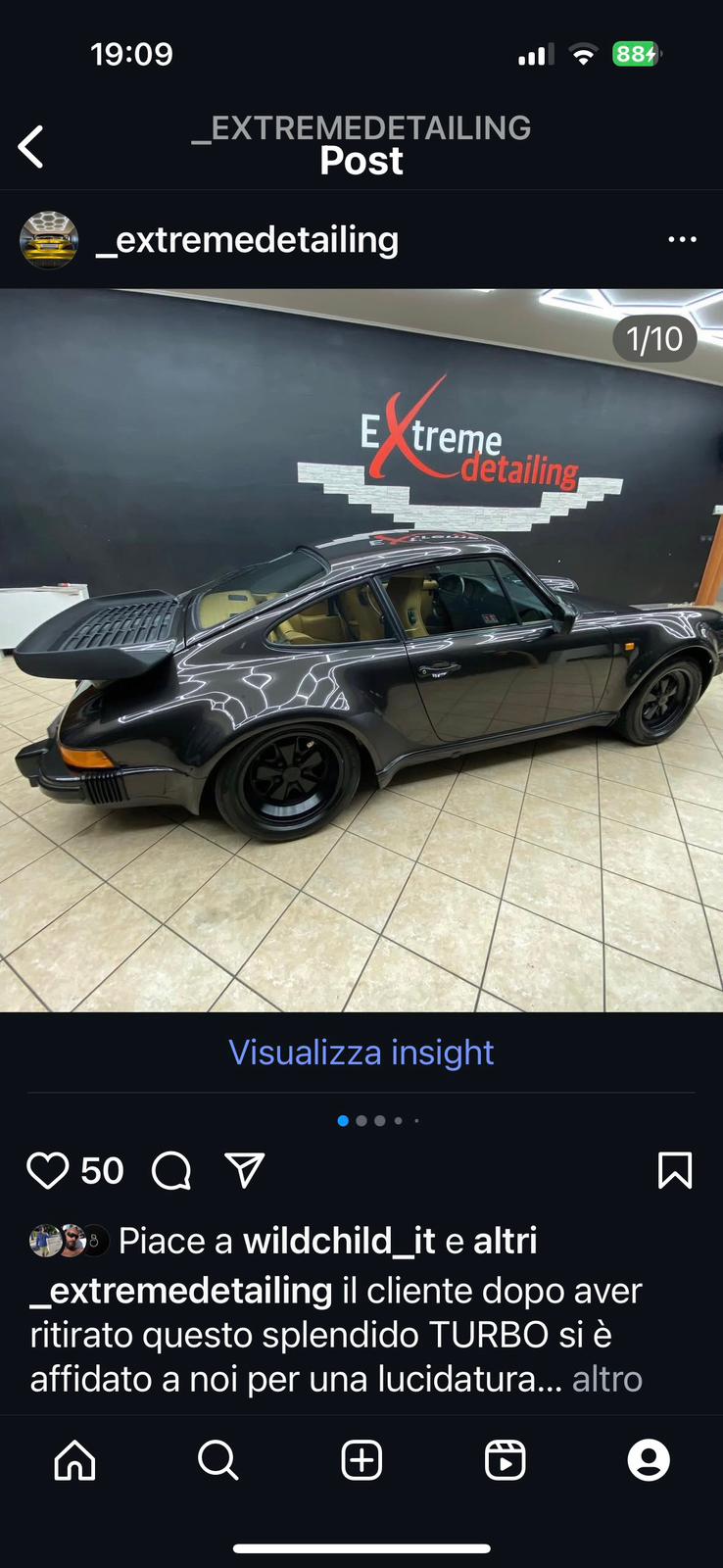Switch to the Reels tab

(506, 1460)
